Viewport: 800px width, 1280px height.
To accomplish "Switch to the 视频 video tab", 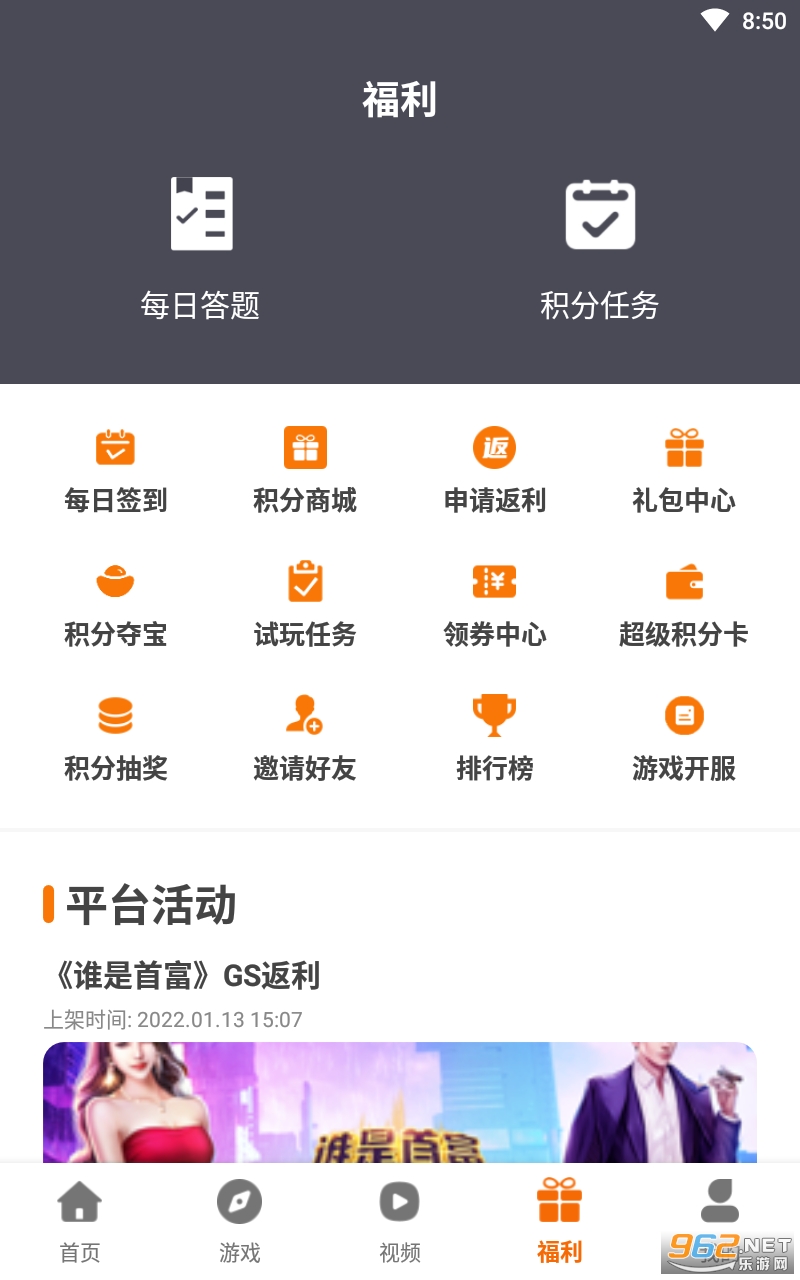I will tap(400, 1220).
